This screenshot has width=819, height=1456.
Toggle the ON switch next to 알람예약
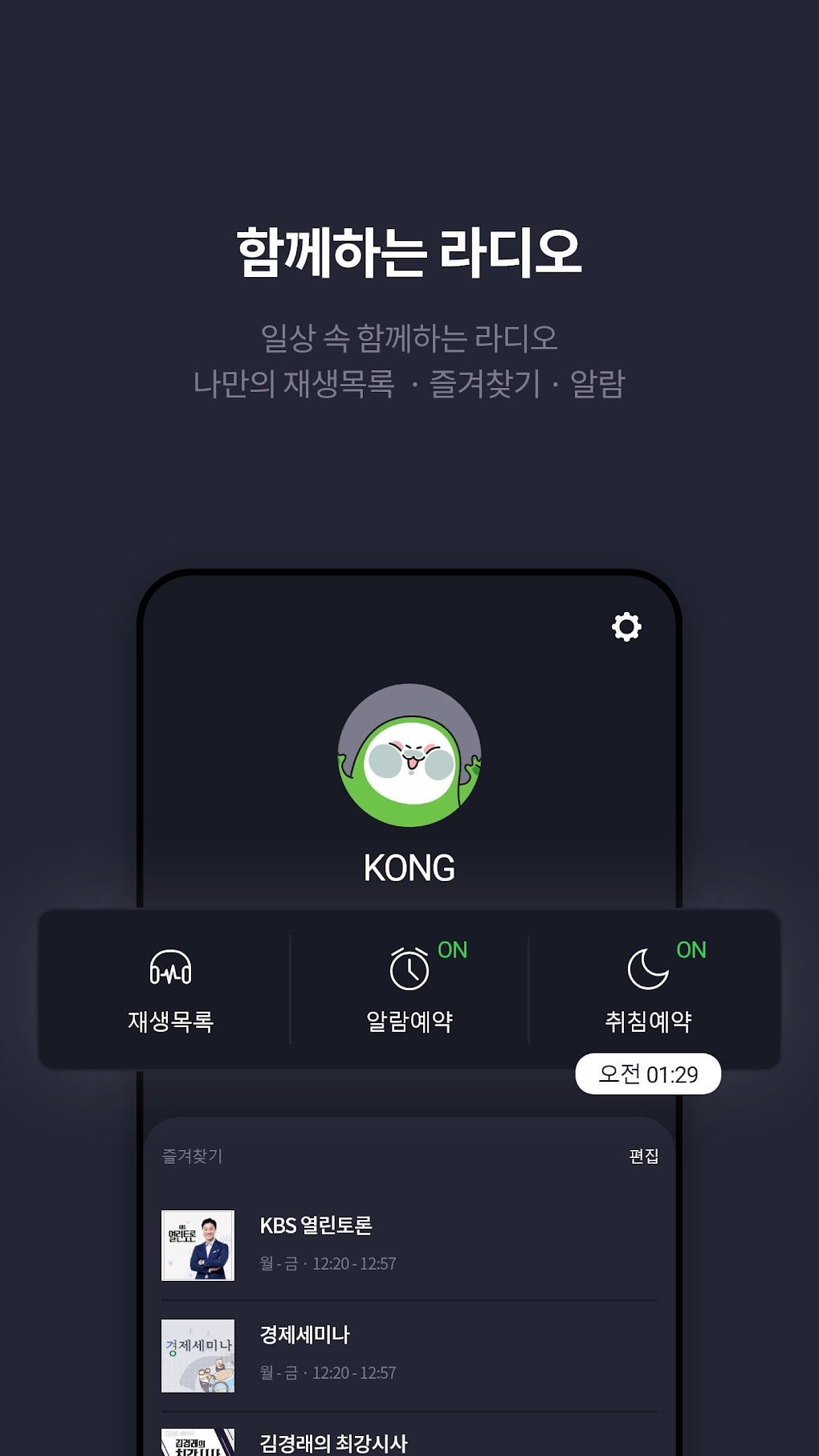(453, 951)
